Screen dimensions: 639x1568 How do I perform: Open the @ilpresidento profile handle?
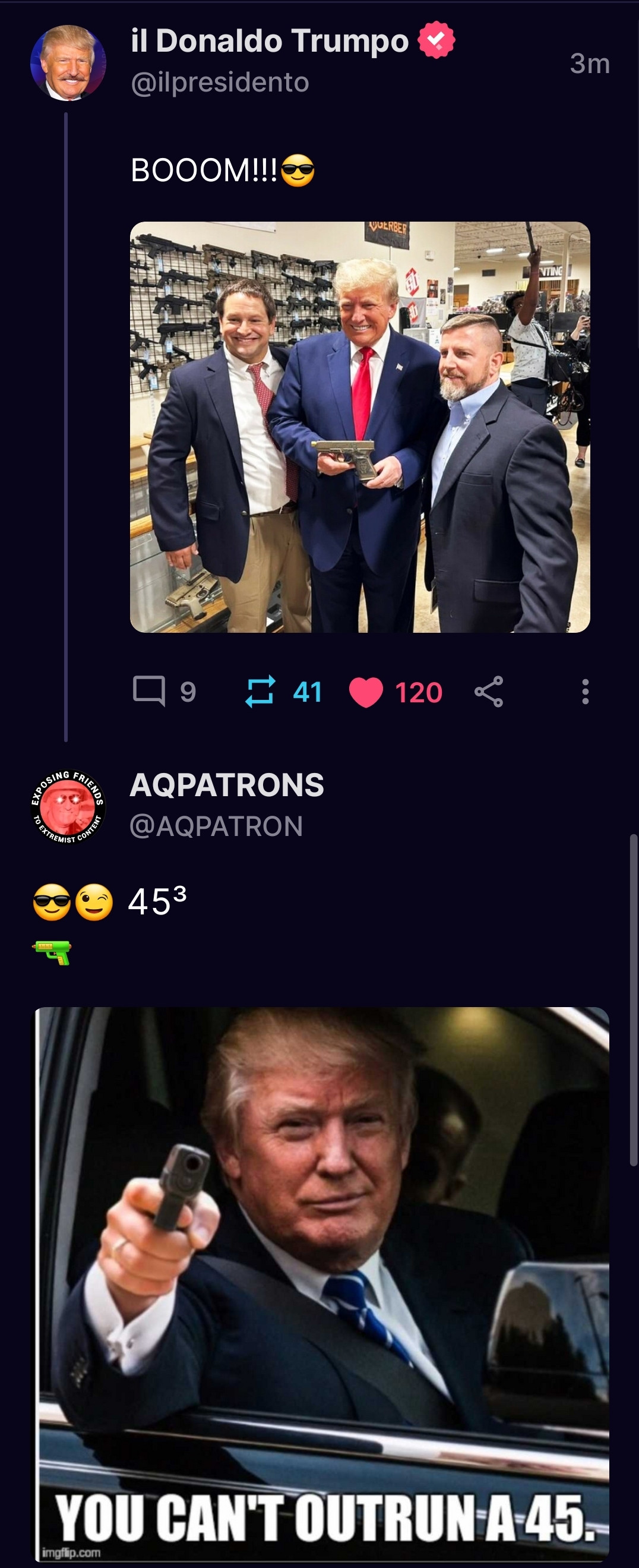coord(220,83)
